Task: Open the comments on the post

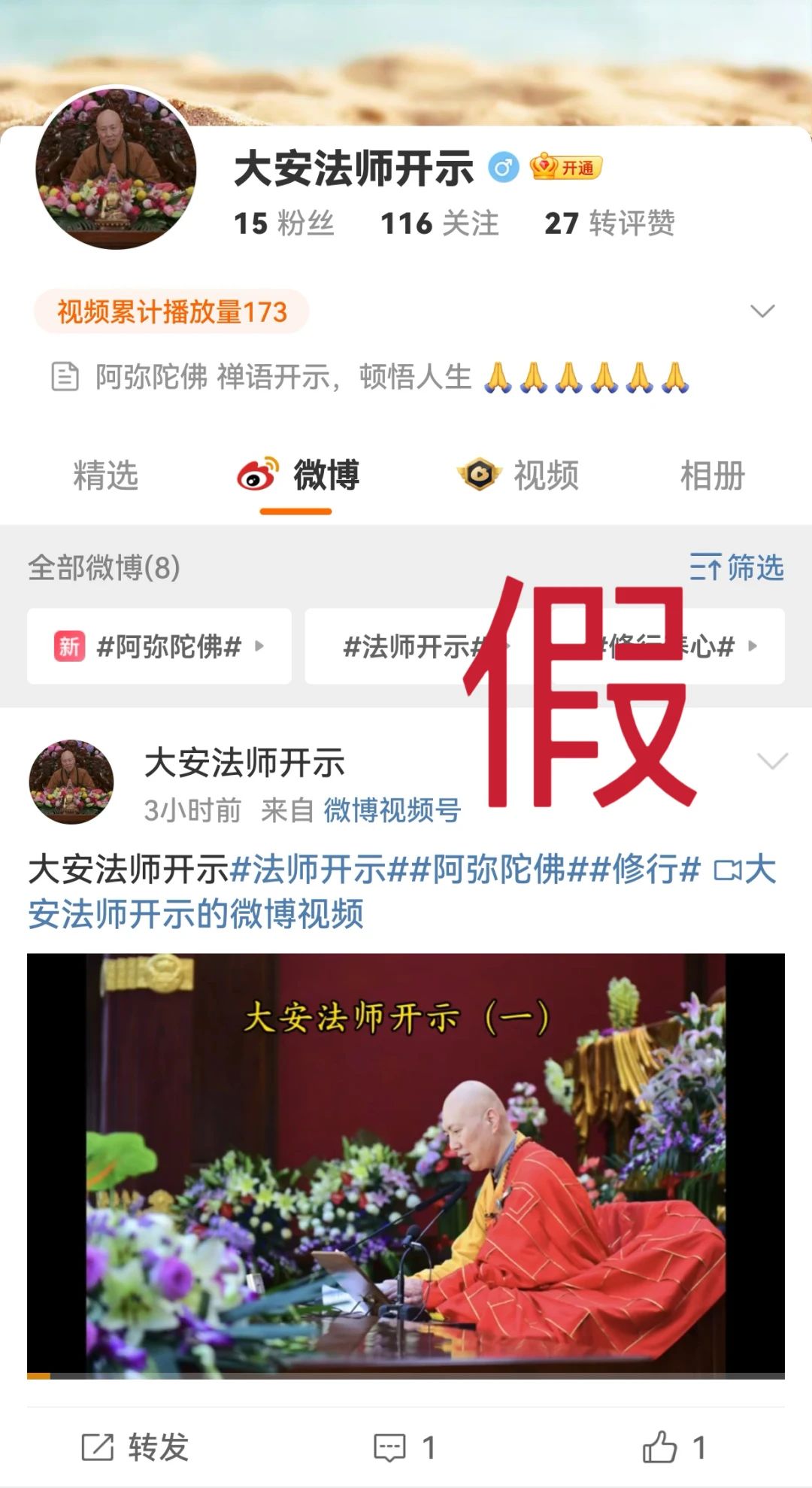Action: (404, 1447)
